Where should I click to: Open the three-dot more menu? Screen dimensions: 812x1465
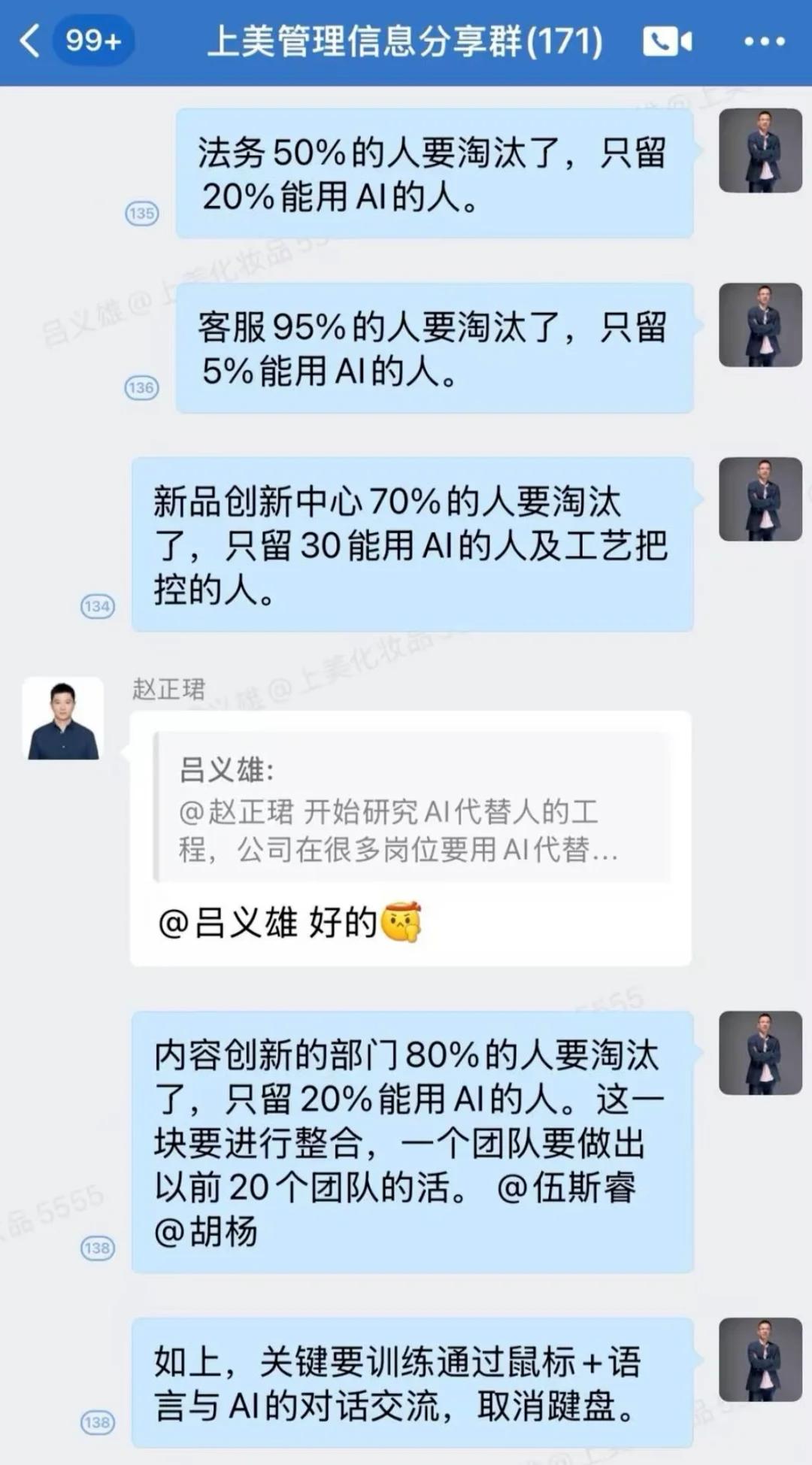tap(764, 41)
